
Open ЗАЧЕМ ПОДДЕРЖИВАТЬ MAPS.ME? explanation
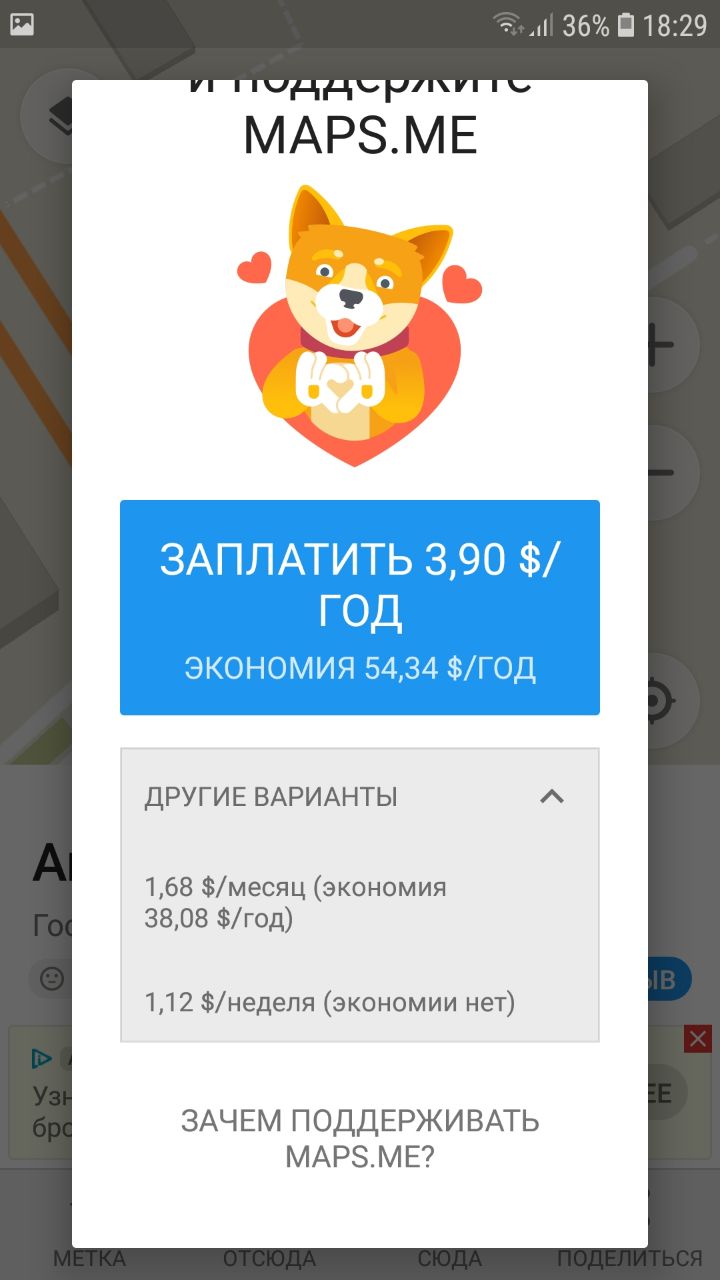pyautogui.click(x=360, y=1138)
